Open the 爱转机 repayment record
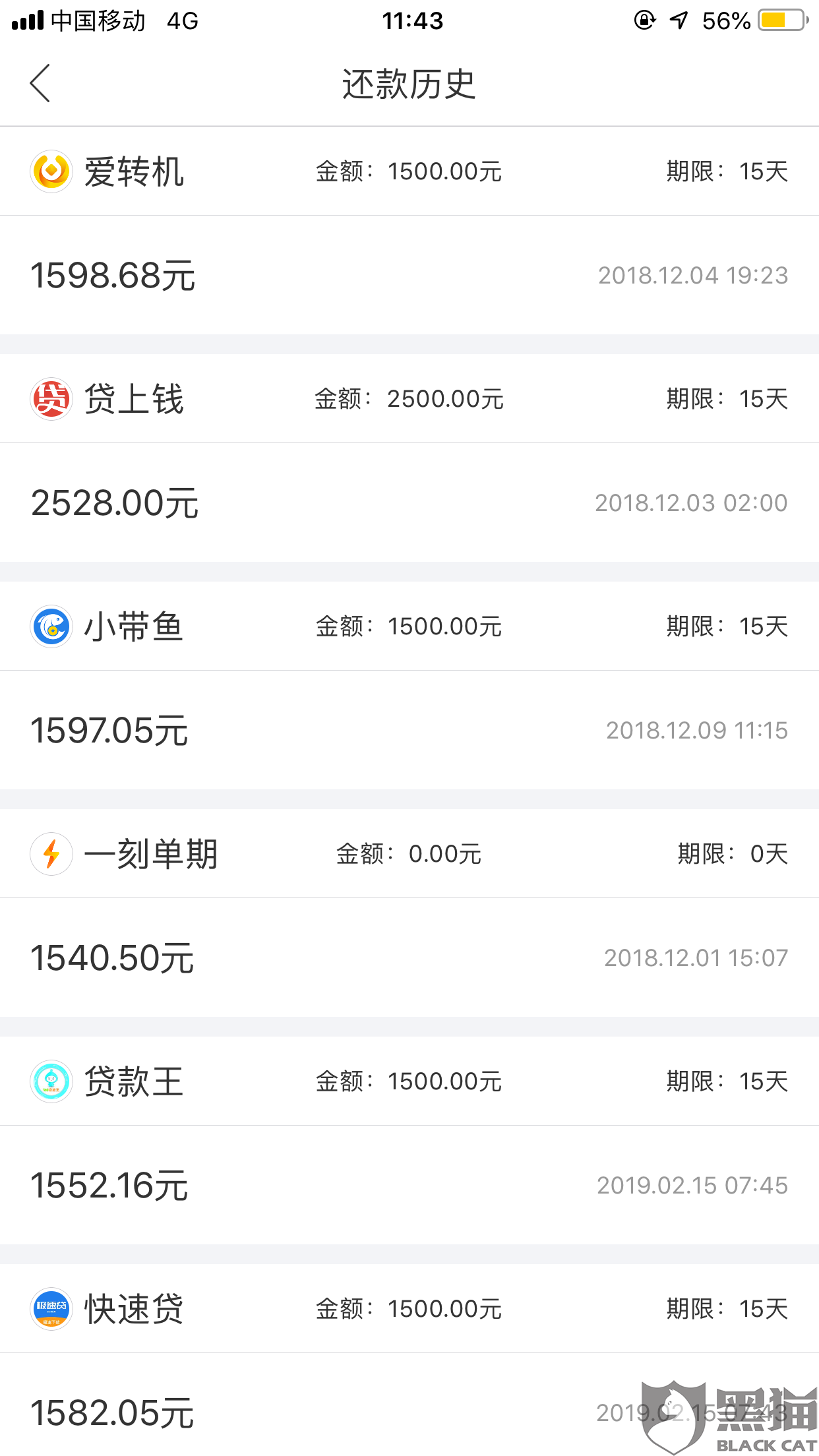The width and height of the screenshot is (819, 1456). coord(409,231)
